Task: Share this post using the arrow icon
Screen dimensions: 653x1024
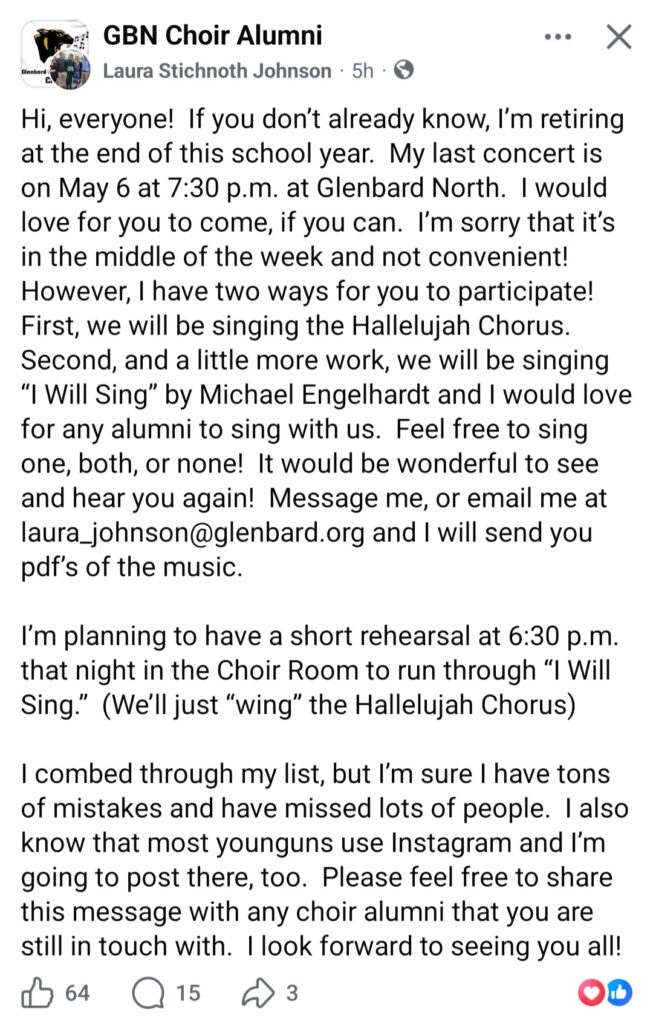Action: (x=257, y=993)
